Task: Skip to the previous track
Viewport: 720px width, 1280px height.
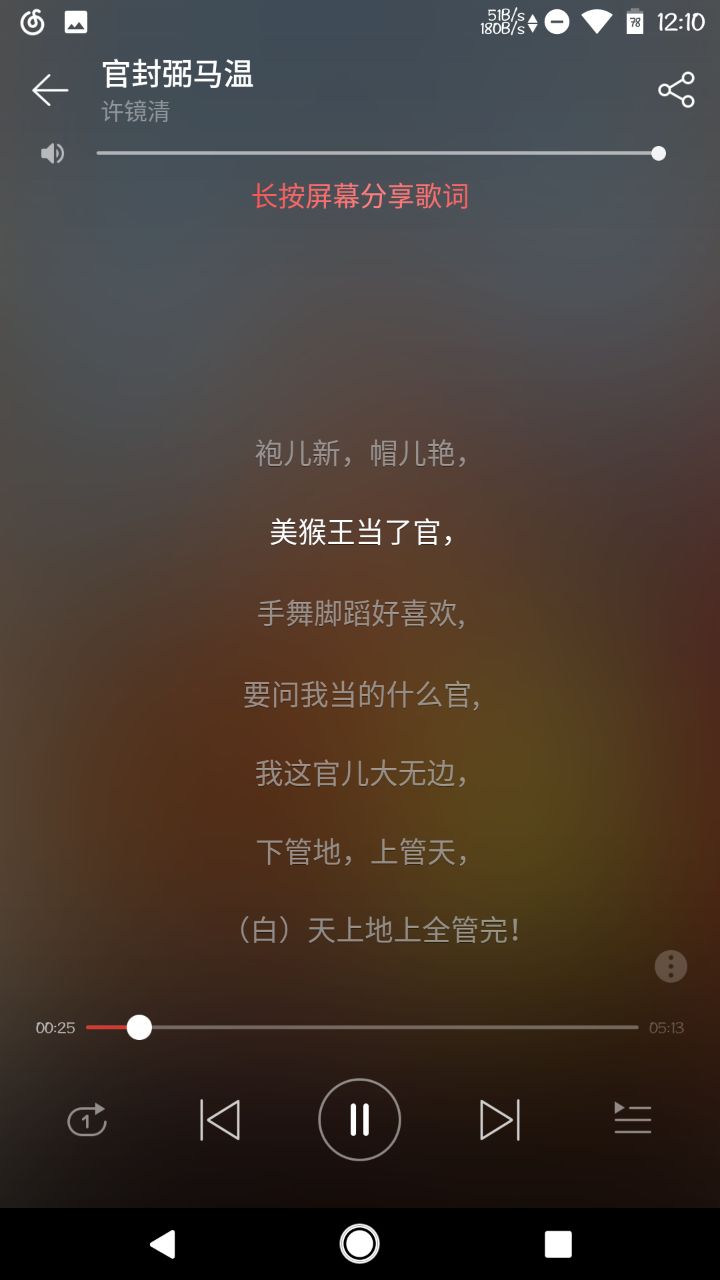Action: pos(220,1120)
